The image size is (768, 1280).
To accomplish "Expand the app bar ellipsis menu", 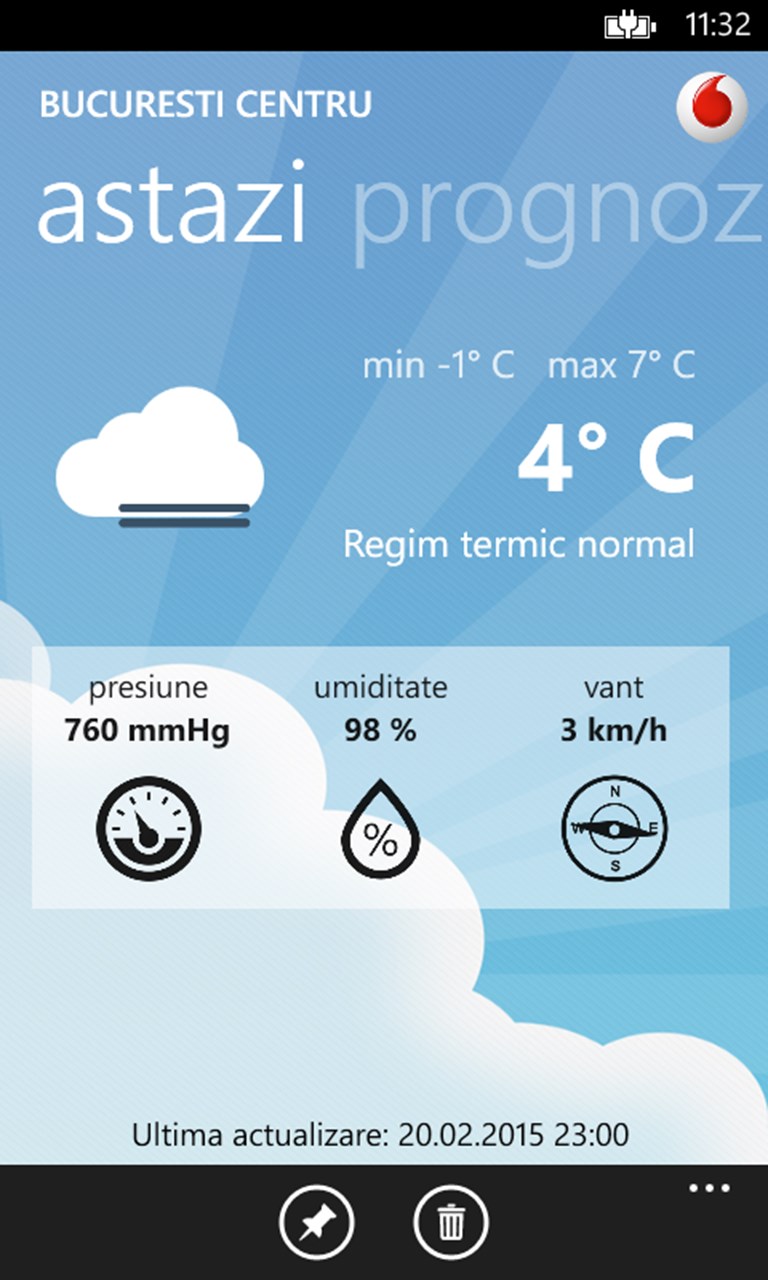I will coord(709,1189).
